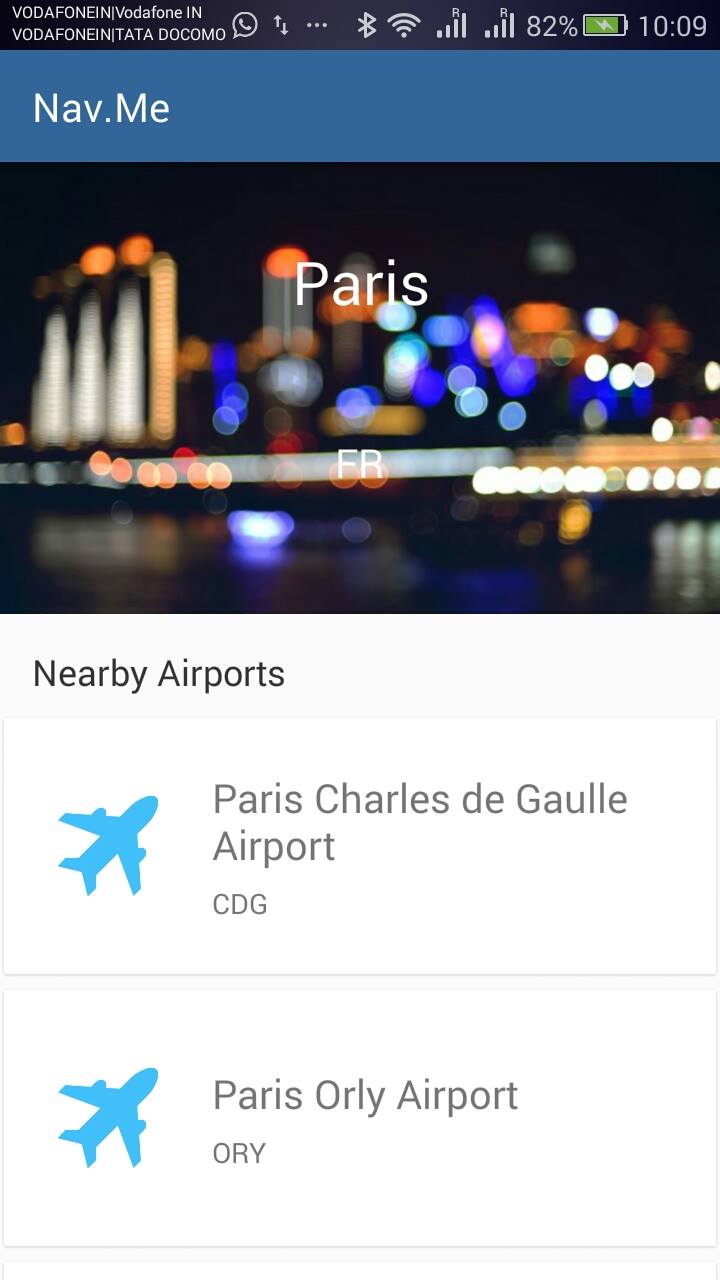Open the Paris Charles de Gaulle Airport card
Image resolution: width=720 pixels, height=1280 pixels.
(360, 845)
